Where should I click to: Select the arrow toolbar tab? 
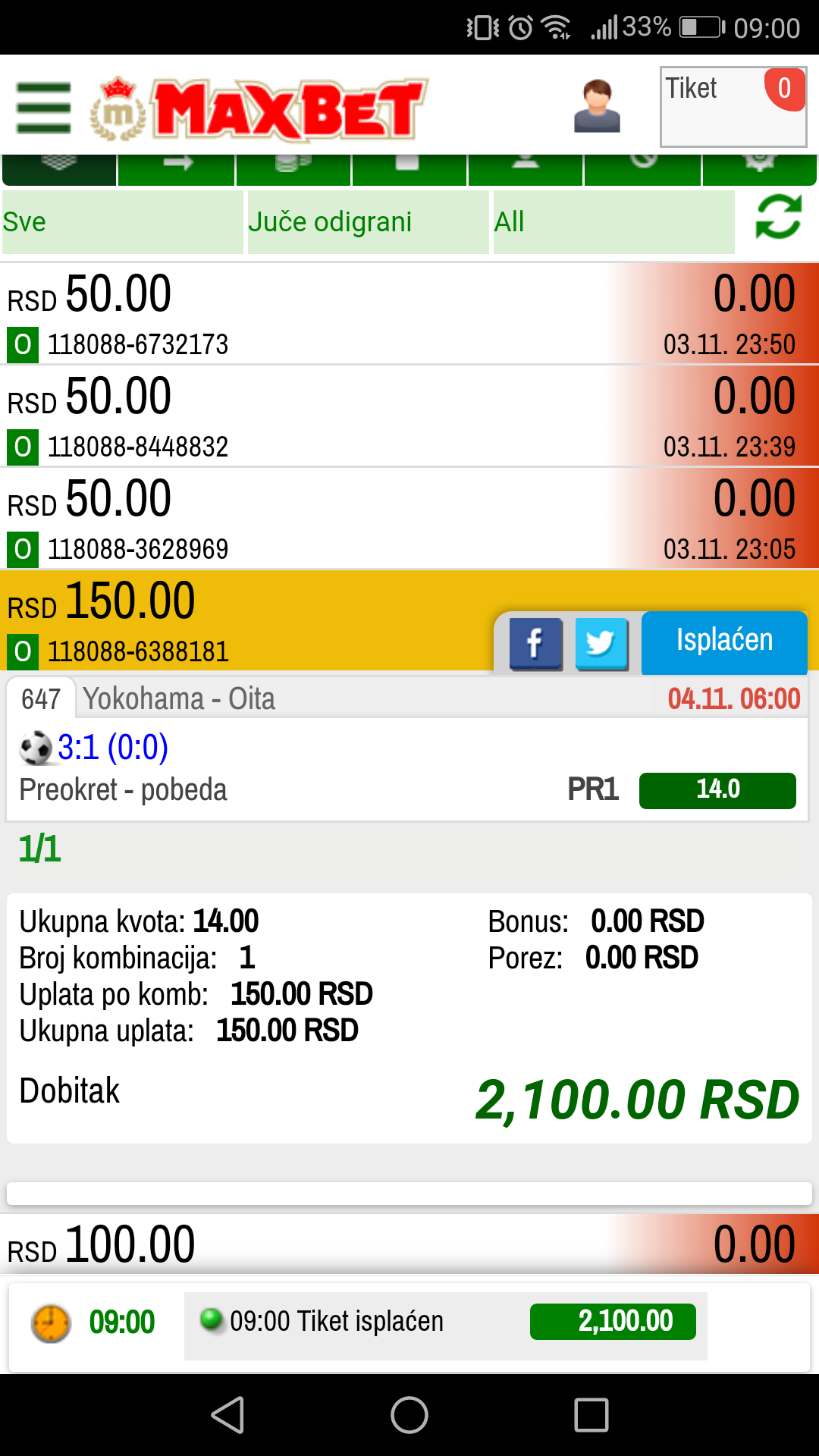click(x=177, y=170)
